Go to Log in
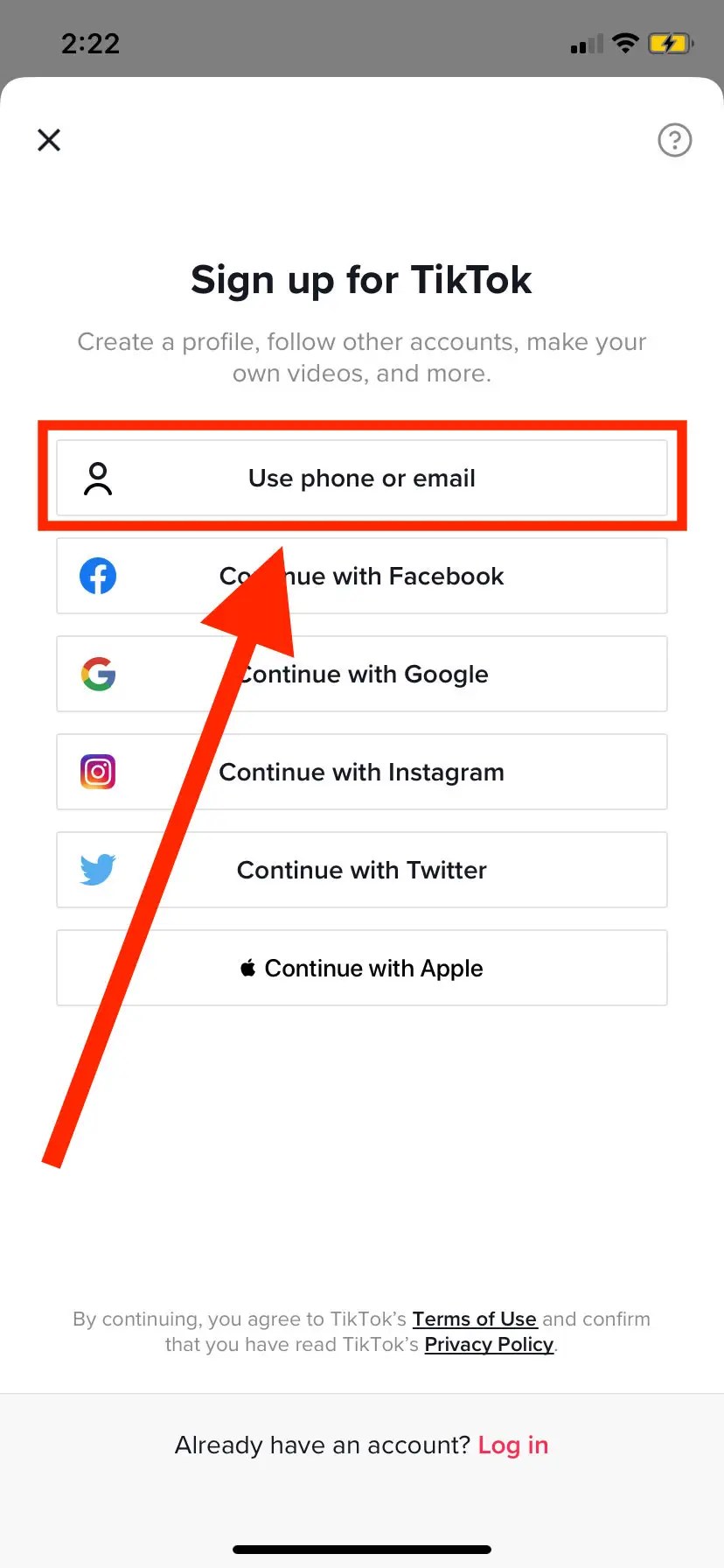The width and height of the screenshot is (724, 1568). (513, 1445)
